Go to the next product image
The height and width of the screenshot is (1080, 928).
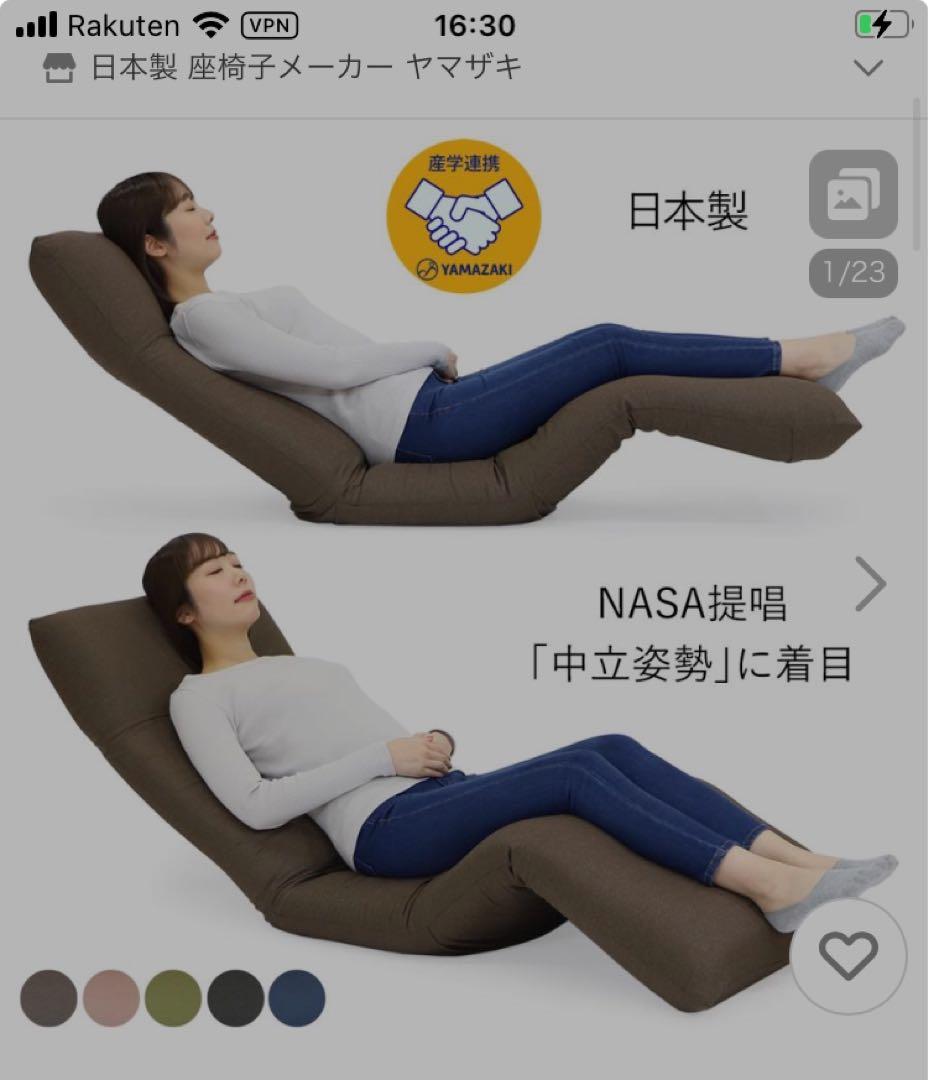click(870, 584)
